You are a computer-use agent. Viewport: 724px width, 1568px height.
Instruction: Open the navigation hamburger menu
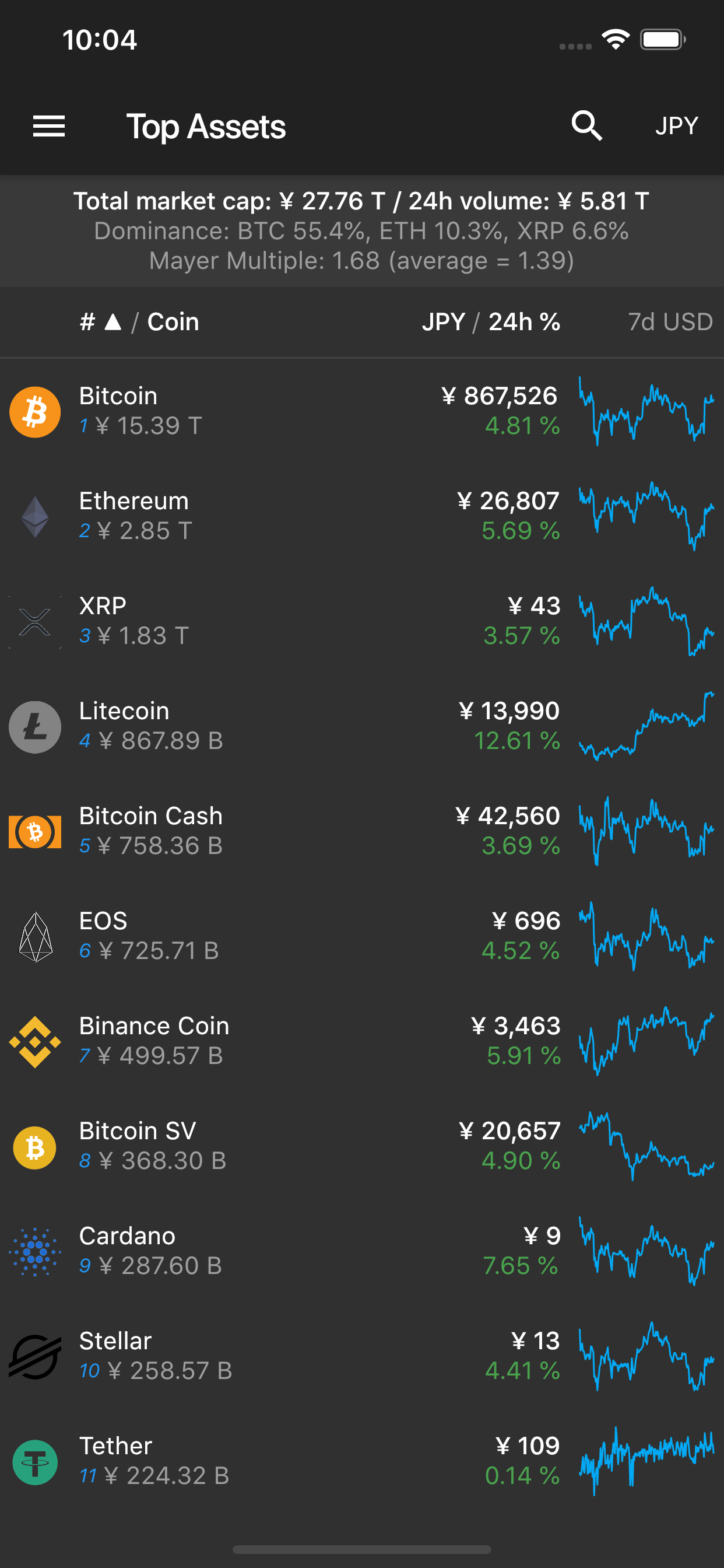click(48, 126)
